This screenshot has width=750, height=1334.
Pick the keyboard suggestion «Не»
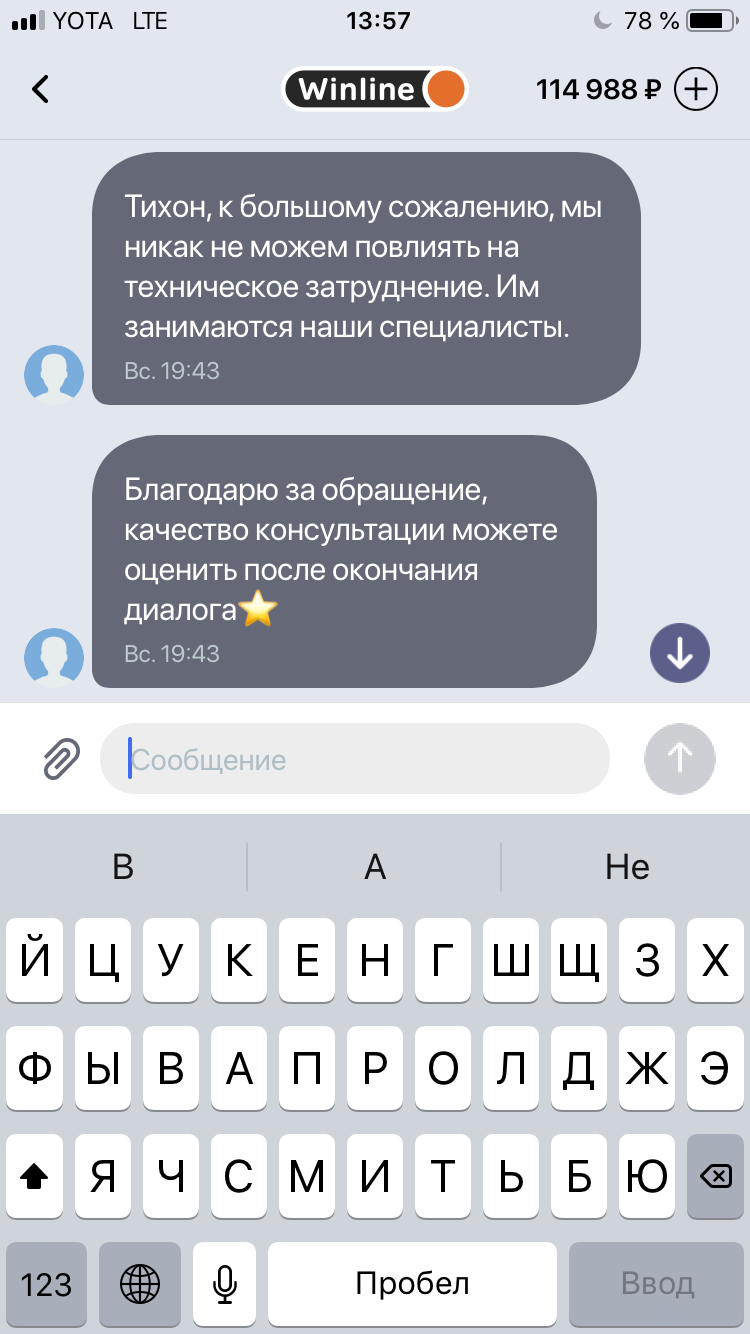tap(627, 867)
